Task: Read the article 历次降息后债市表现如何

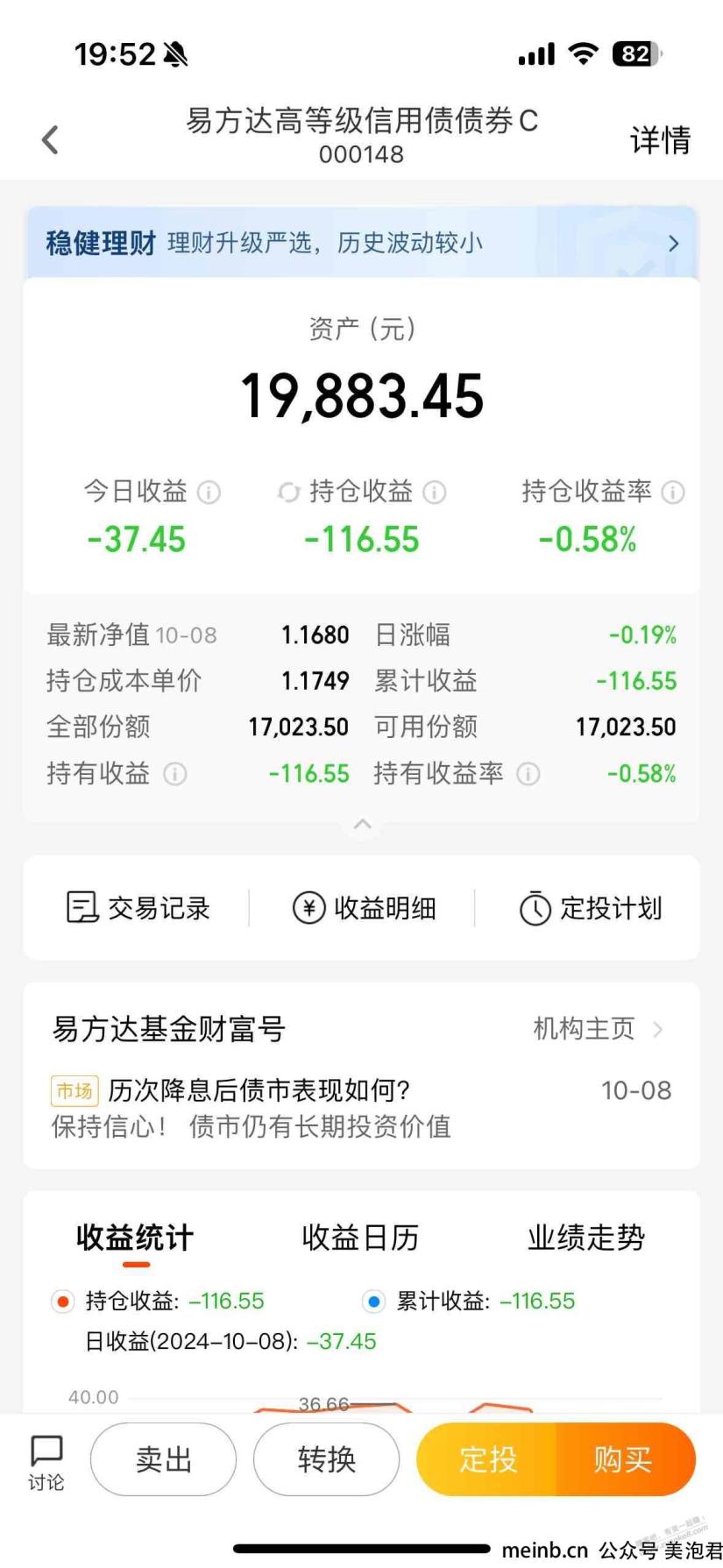Action: (259, 1090)
